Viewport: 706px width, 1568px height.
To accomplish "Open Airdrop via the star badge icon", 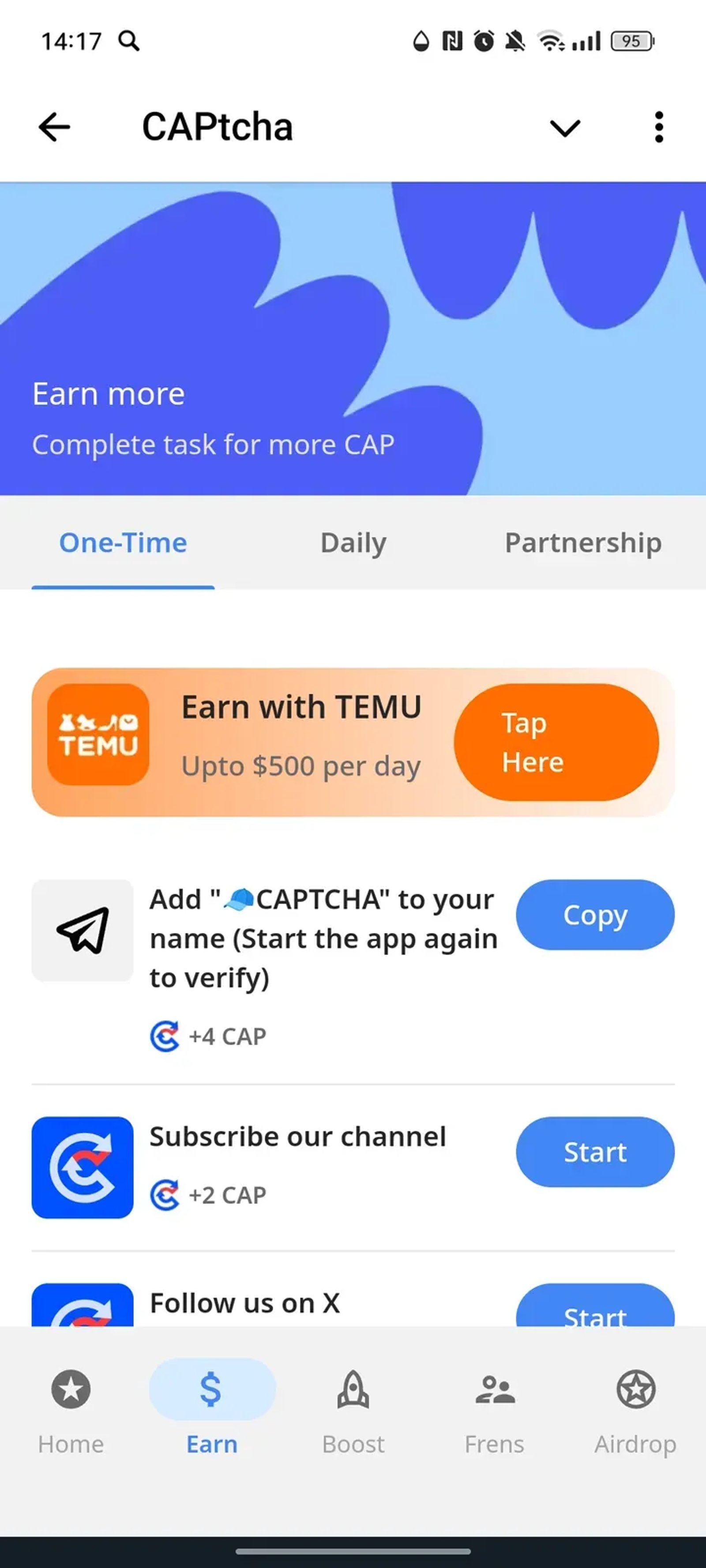I will 636,1390.
